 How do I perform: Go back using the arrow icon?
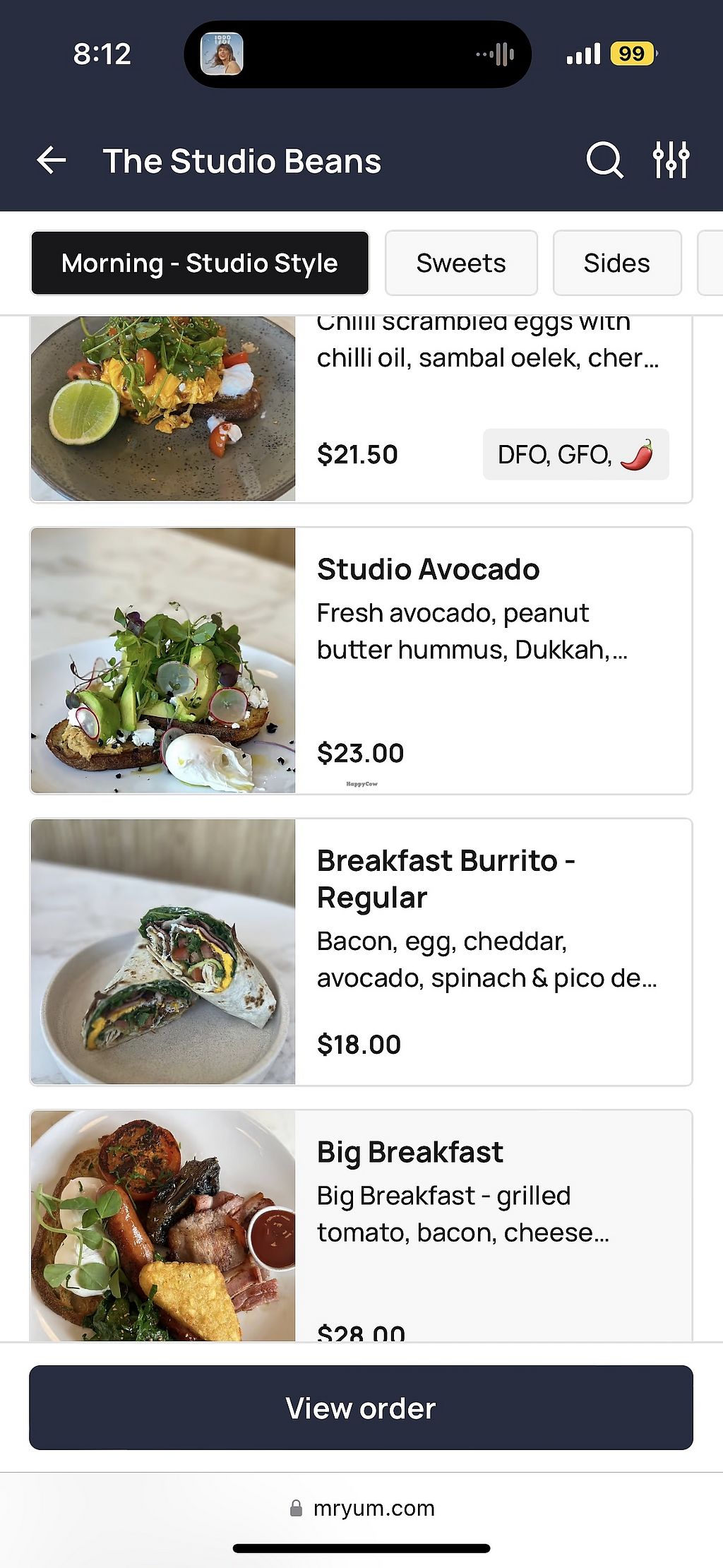(x=52, y=160)
